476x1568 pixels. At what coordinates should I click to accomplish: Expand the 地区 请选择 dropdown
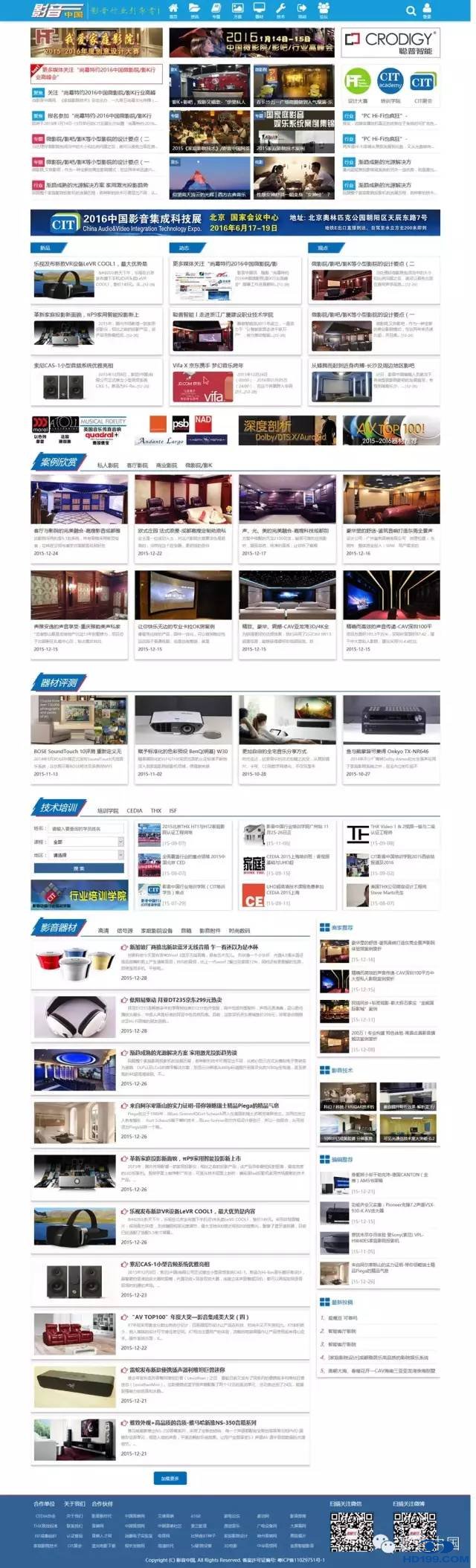pyautogui.click(x=85, y=855)
